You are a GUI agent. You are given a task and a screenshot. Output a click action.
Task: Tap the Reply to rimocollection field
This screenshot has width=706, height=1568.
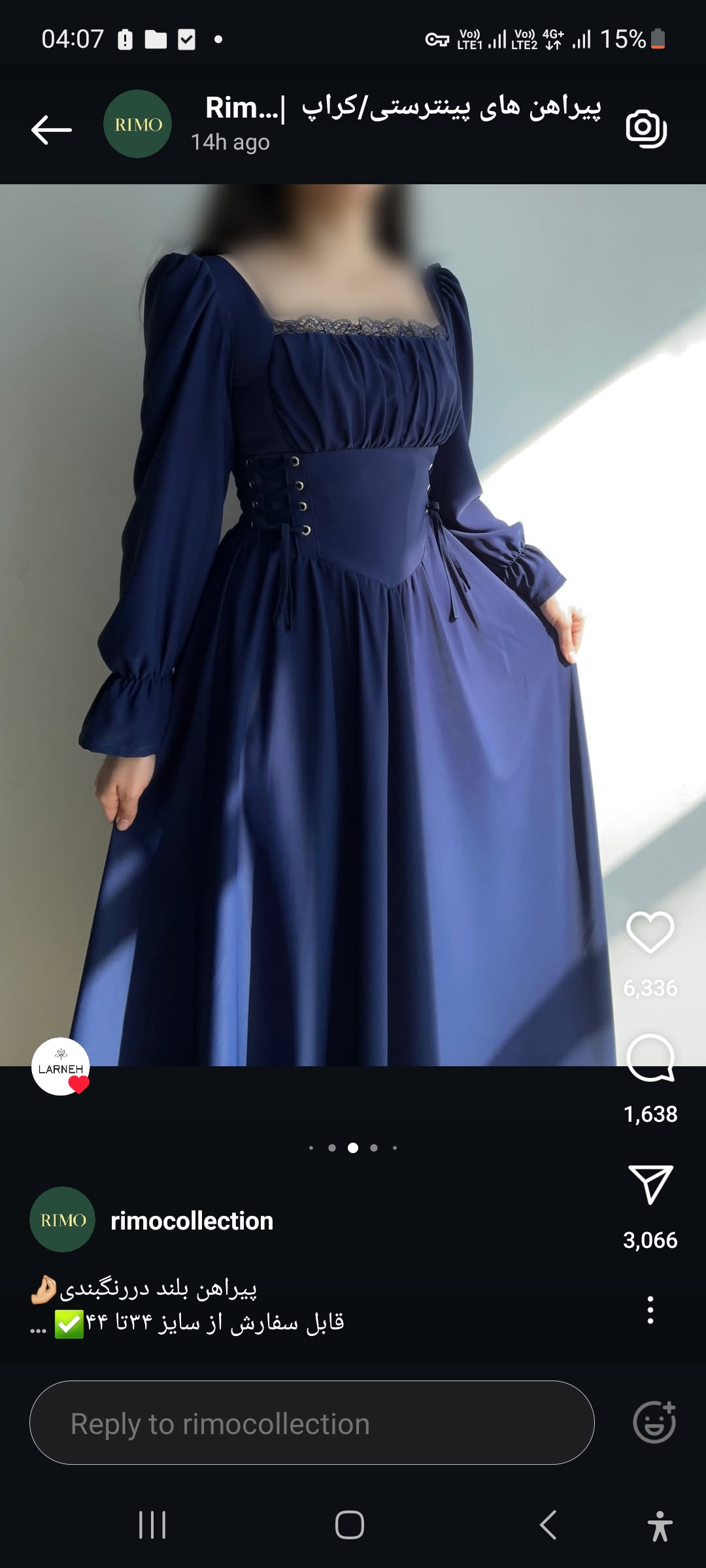312,1423
